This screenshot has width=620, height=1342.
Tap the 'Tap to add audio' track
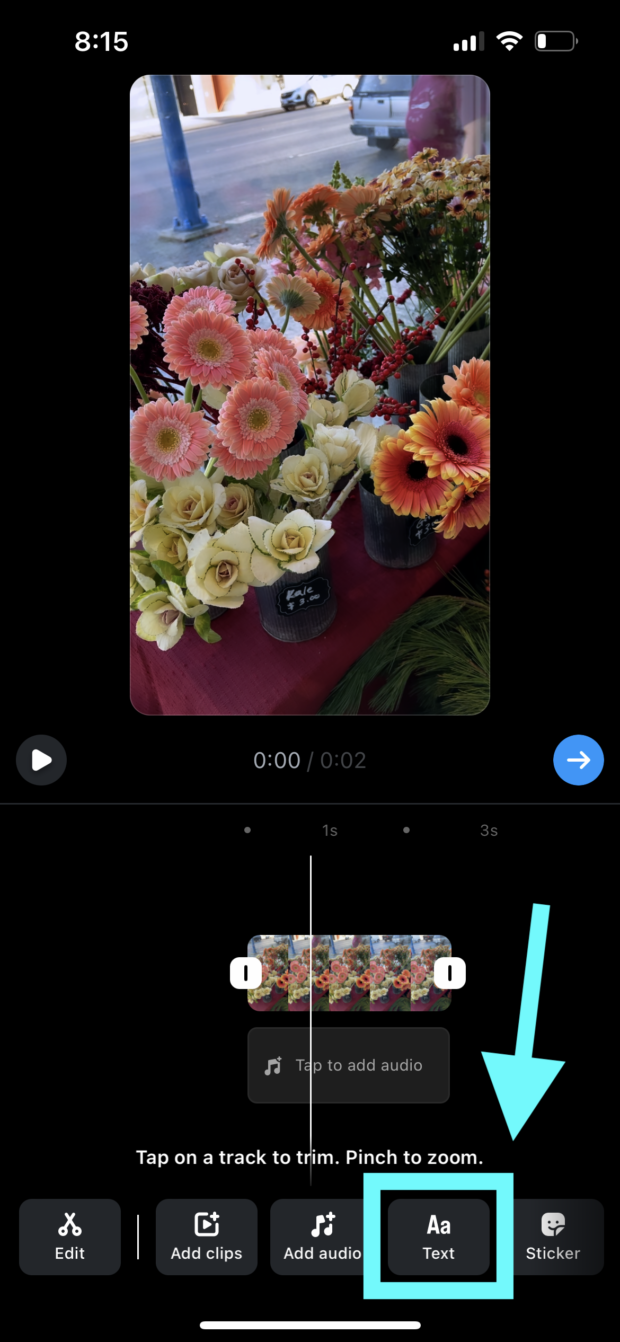[349, 1065]
